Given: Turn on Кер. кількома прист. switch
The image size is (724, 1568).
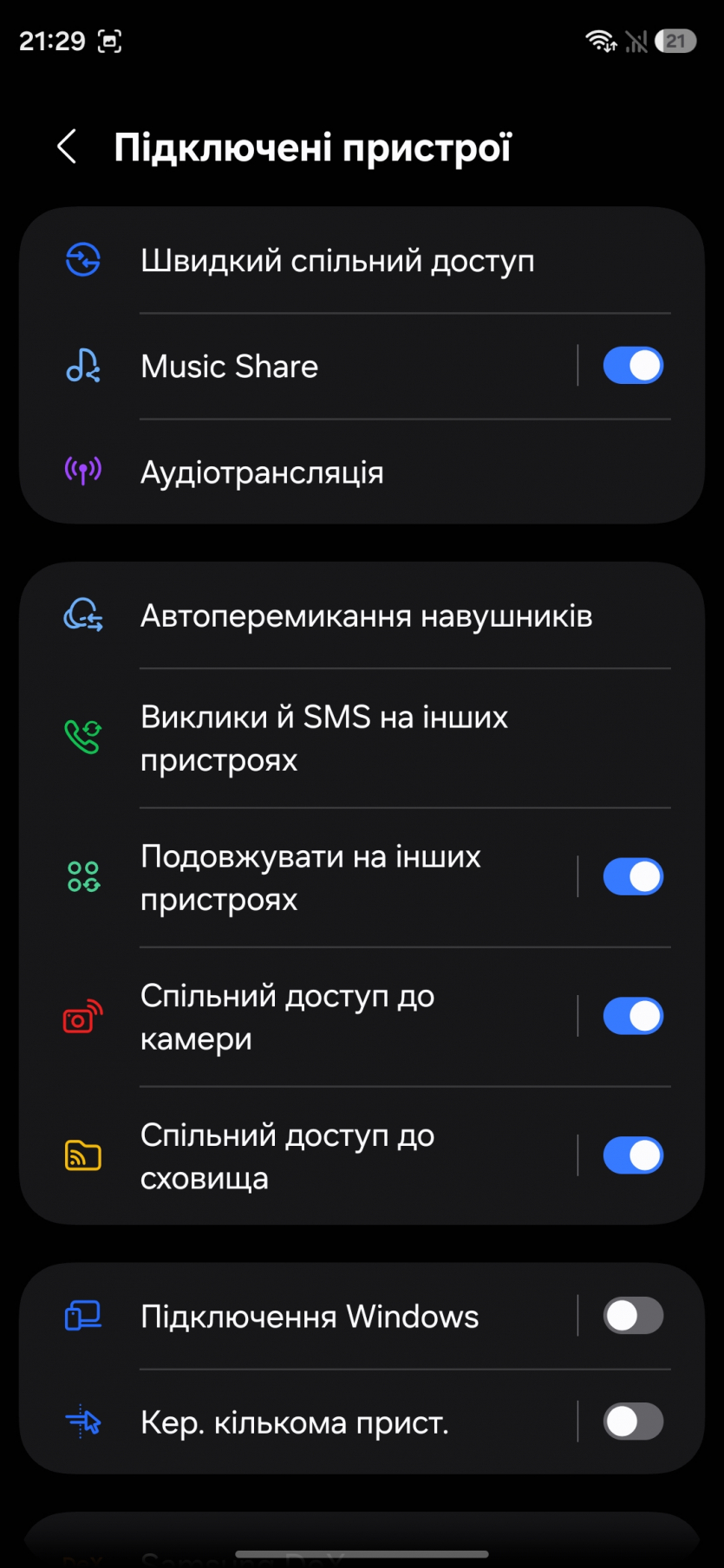Looking at the screenshot, I should 633,1422.
